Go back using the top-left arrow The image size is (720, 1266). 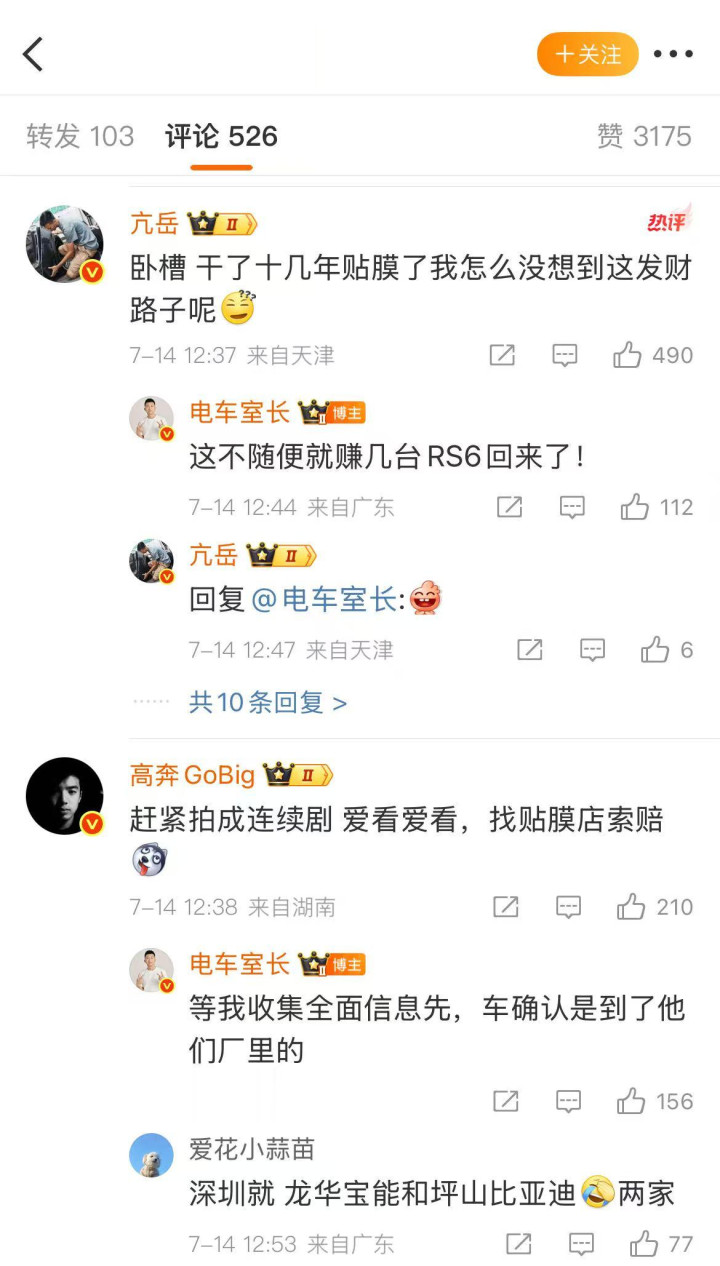(x=33, y=54)
